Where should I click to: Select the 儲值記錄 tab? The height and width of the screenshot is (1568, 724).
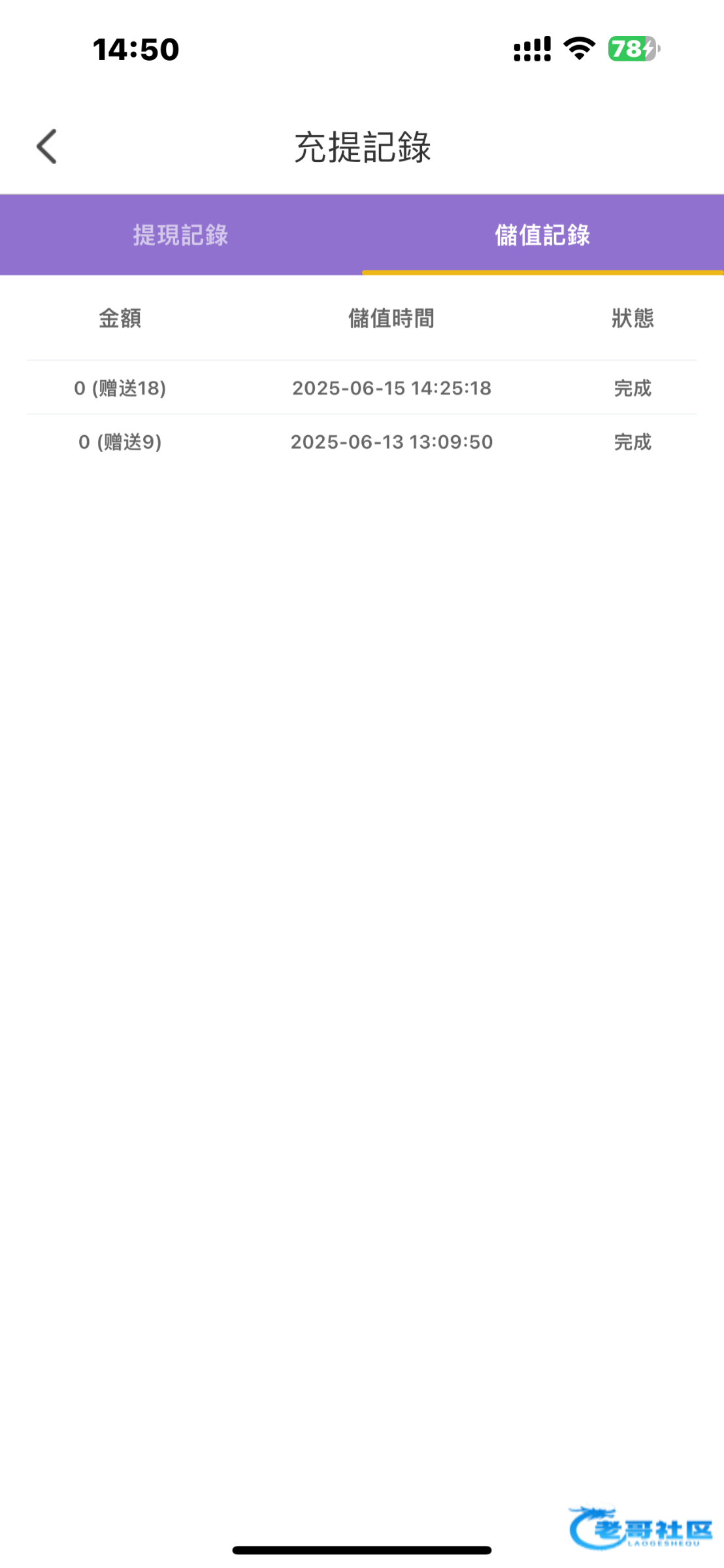(543, 235)
